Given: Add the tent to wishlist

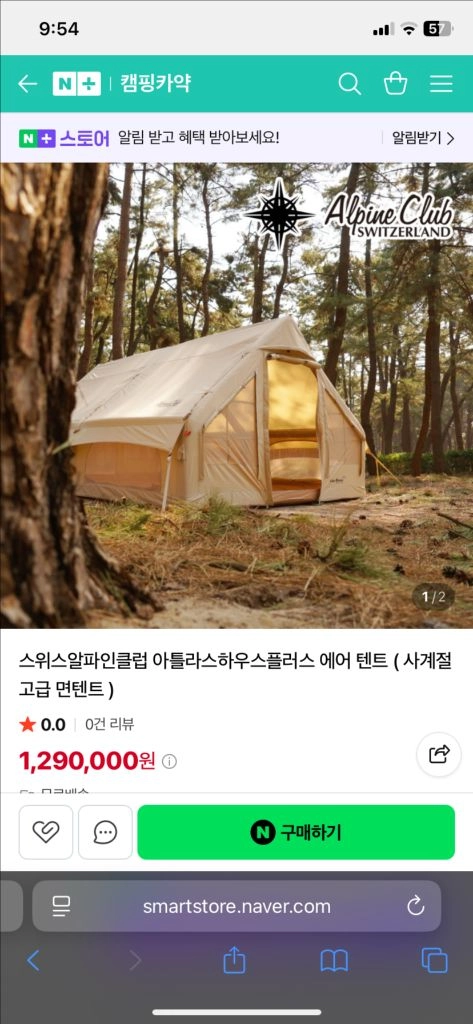Looking at the screenshot, I should click(x=46, y=832).
